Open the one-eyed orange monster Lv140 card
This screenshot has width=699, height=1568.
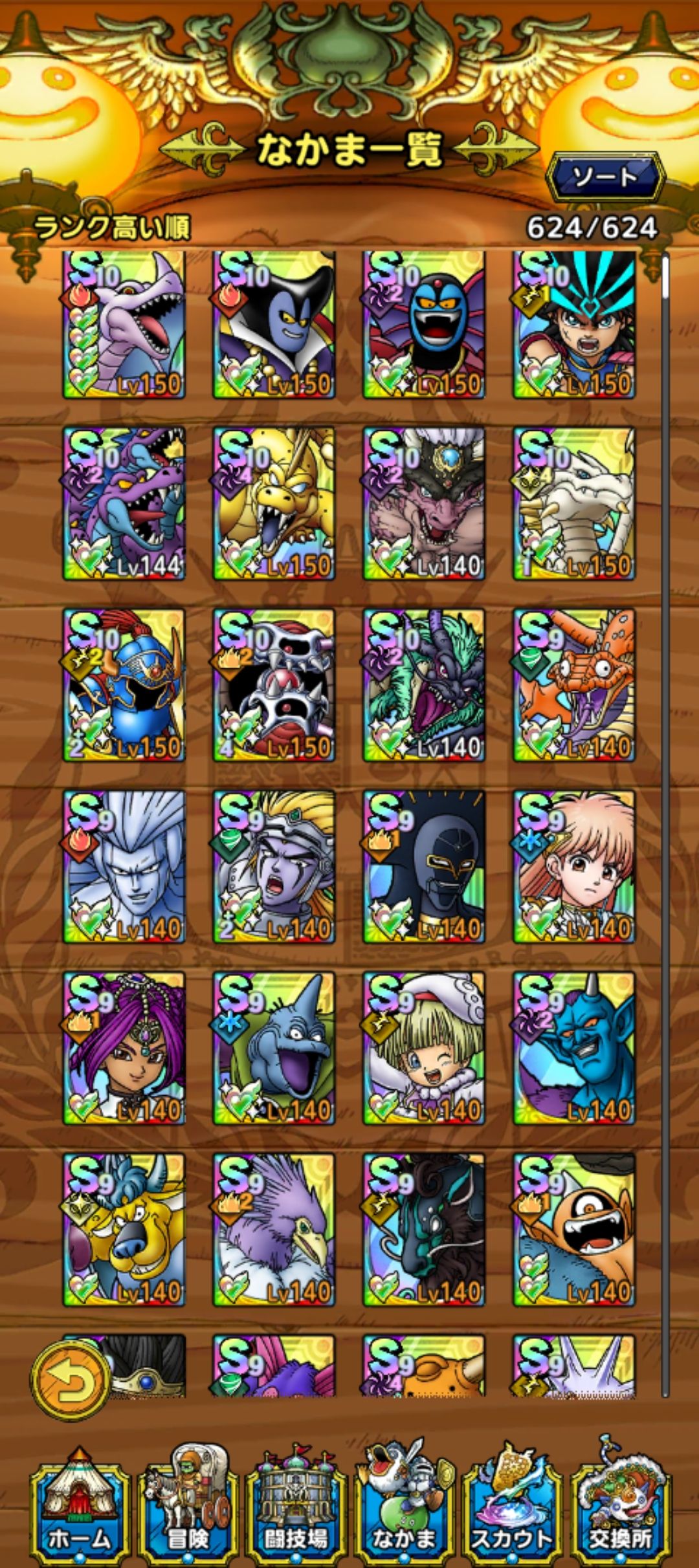click(x=574, y=1230)
